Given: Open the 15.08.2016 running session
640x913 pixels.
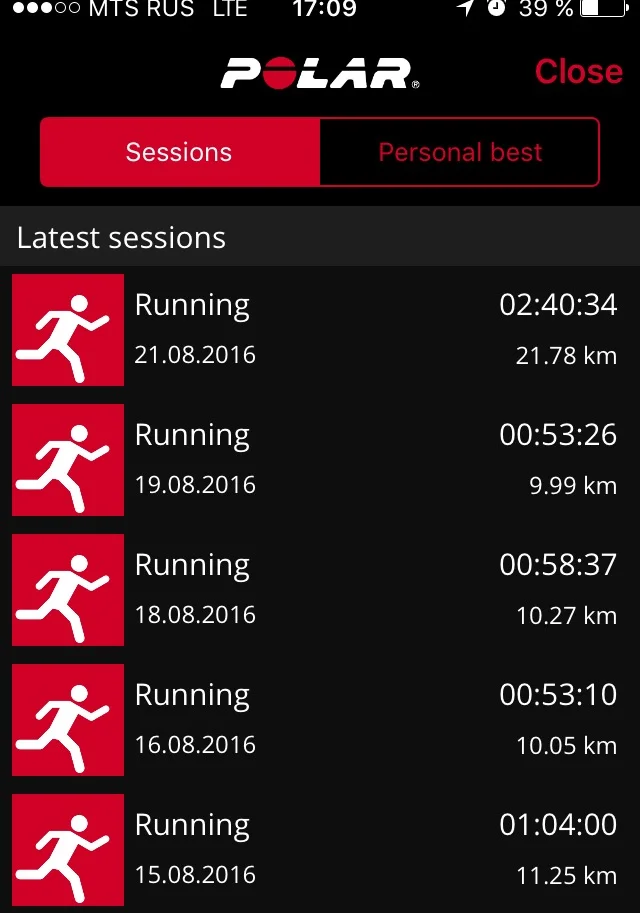Looking at the screenshot, I should 320,849.
